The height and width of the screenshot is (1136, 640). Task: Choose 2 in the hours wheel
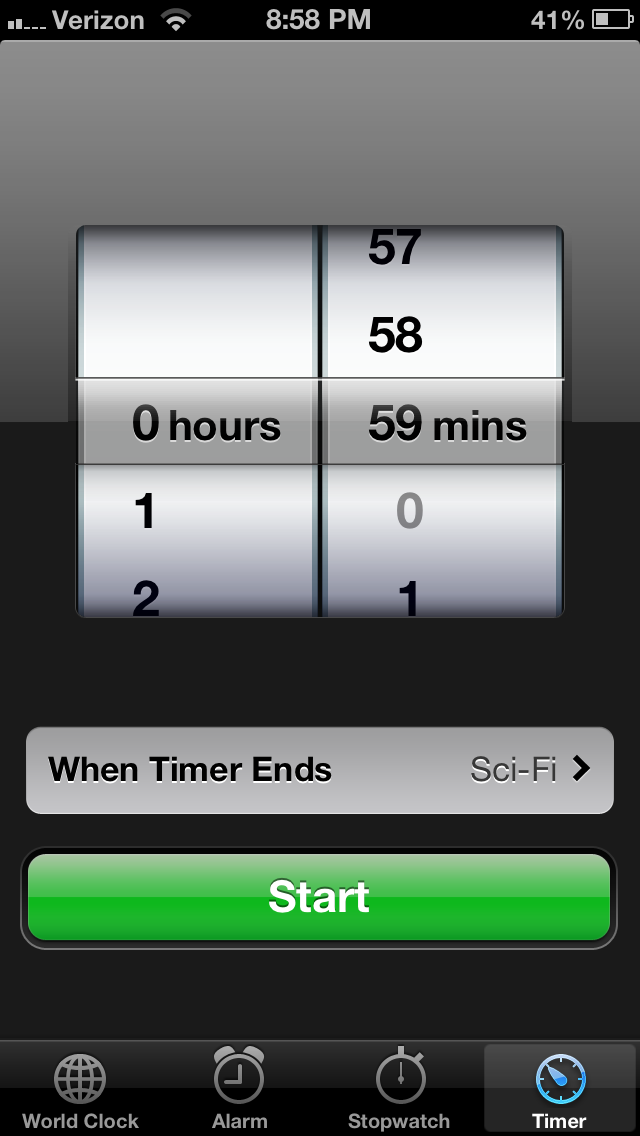click(x=146, y=597)
